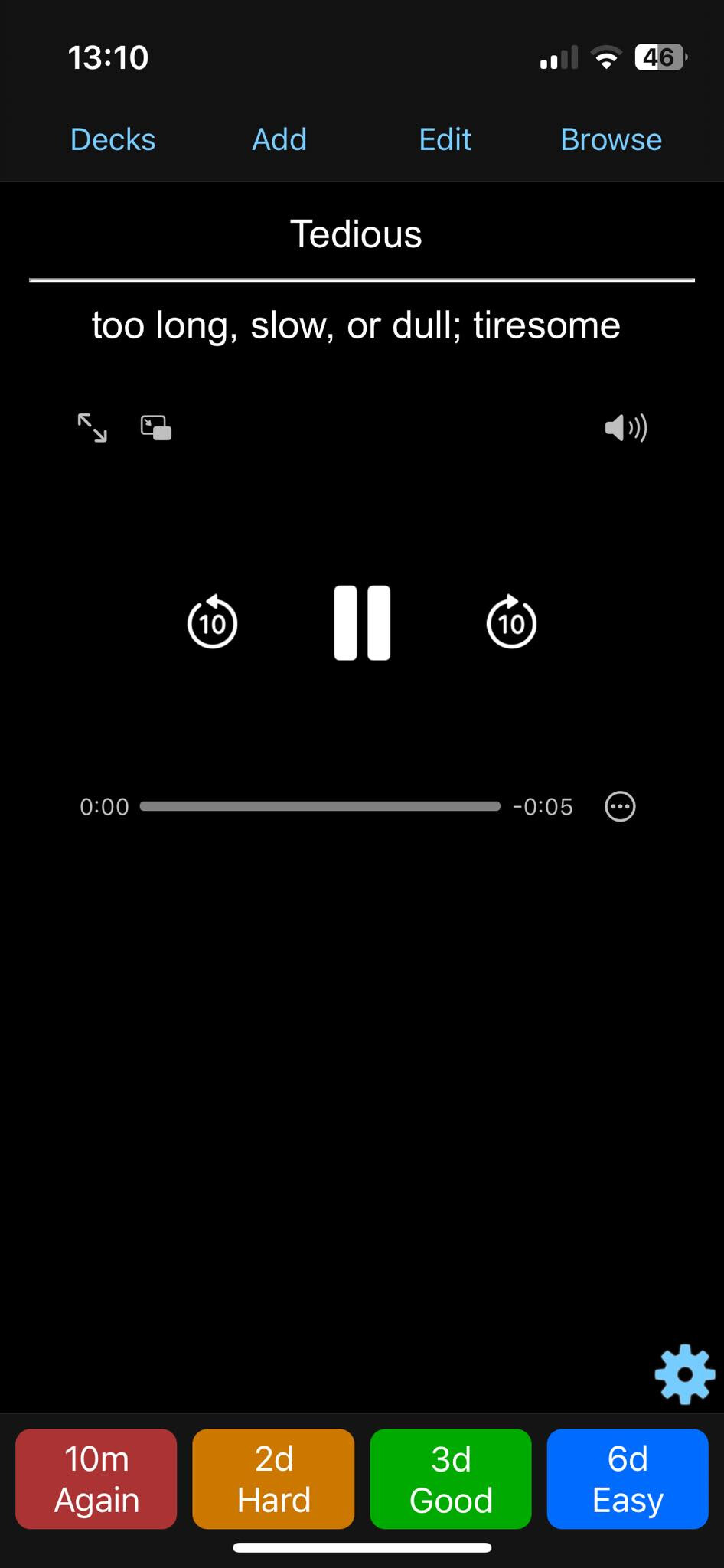The width and height of the screenshot is (724, 1568).
Task: Pause the audio playback
Action: 362,622
